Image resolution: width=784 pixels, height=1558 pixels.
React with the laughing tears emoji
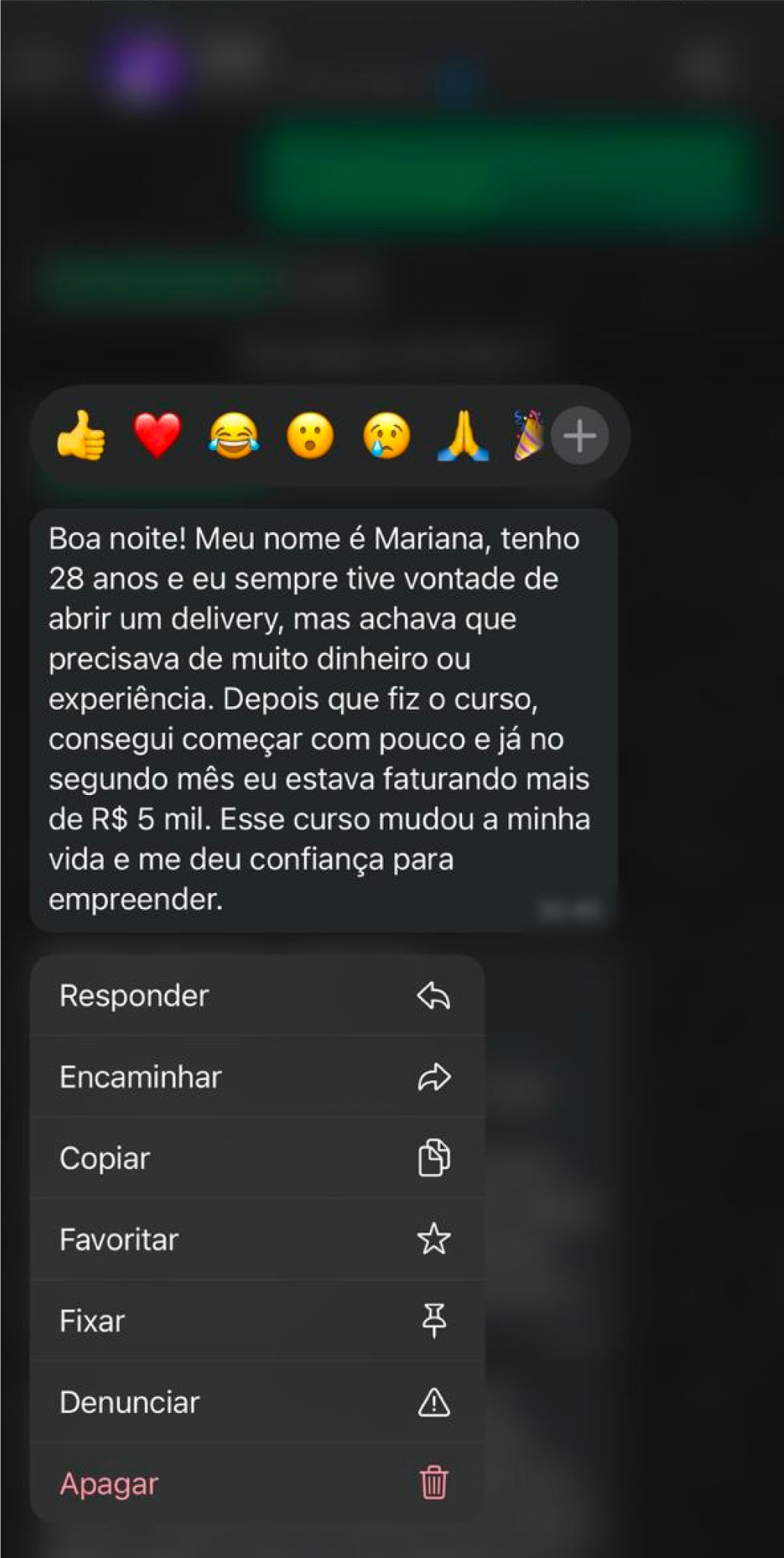tap(234, 435)
